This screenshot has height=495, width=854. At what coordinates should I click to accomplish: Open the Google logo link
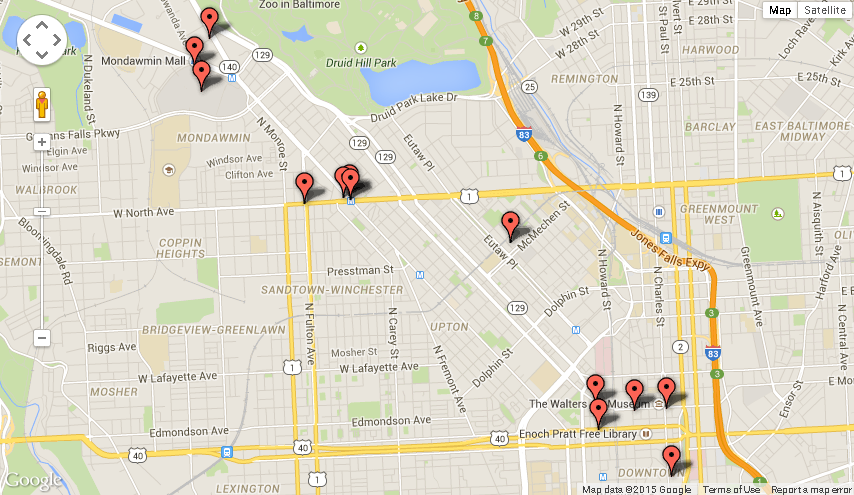[32, 481]
